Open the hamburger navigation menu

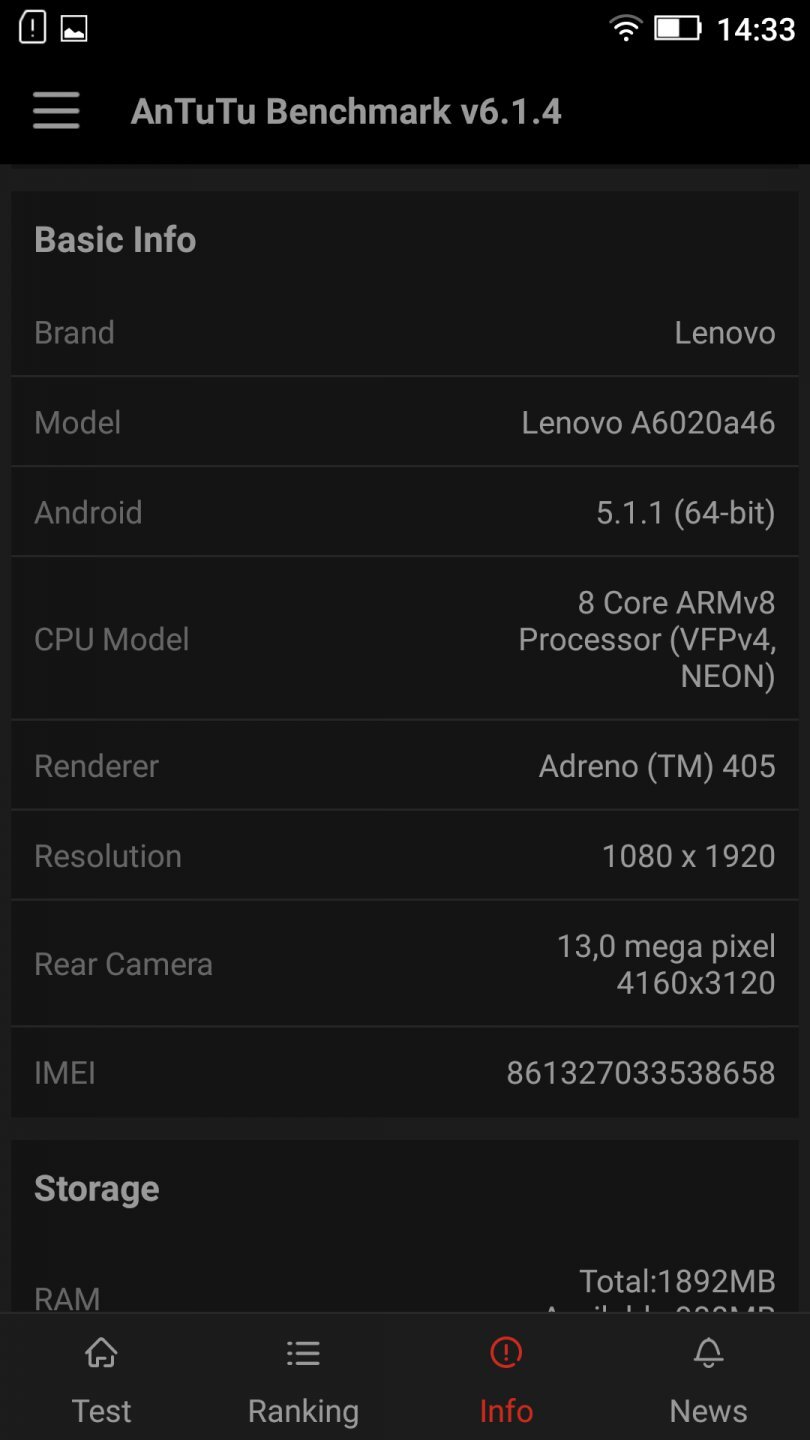coord(56,111)
